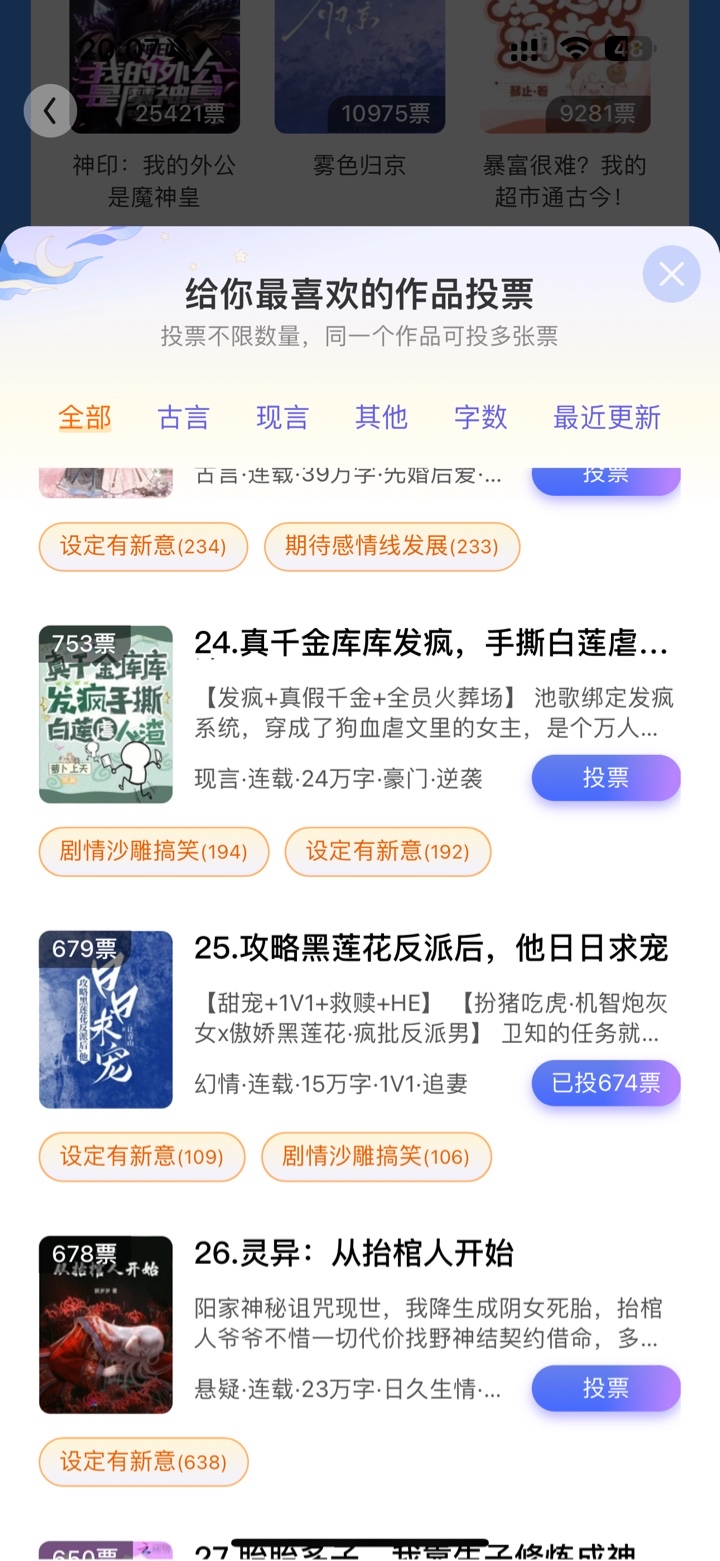Screen dimensions: 720x1561
Task: Vote for 真千金库库发疯
Action: coord(605,777)
